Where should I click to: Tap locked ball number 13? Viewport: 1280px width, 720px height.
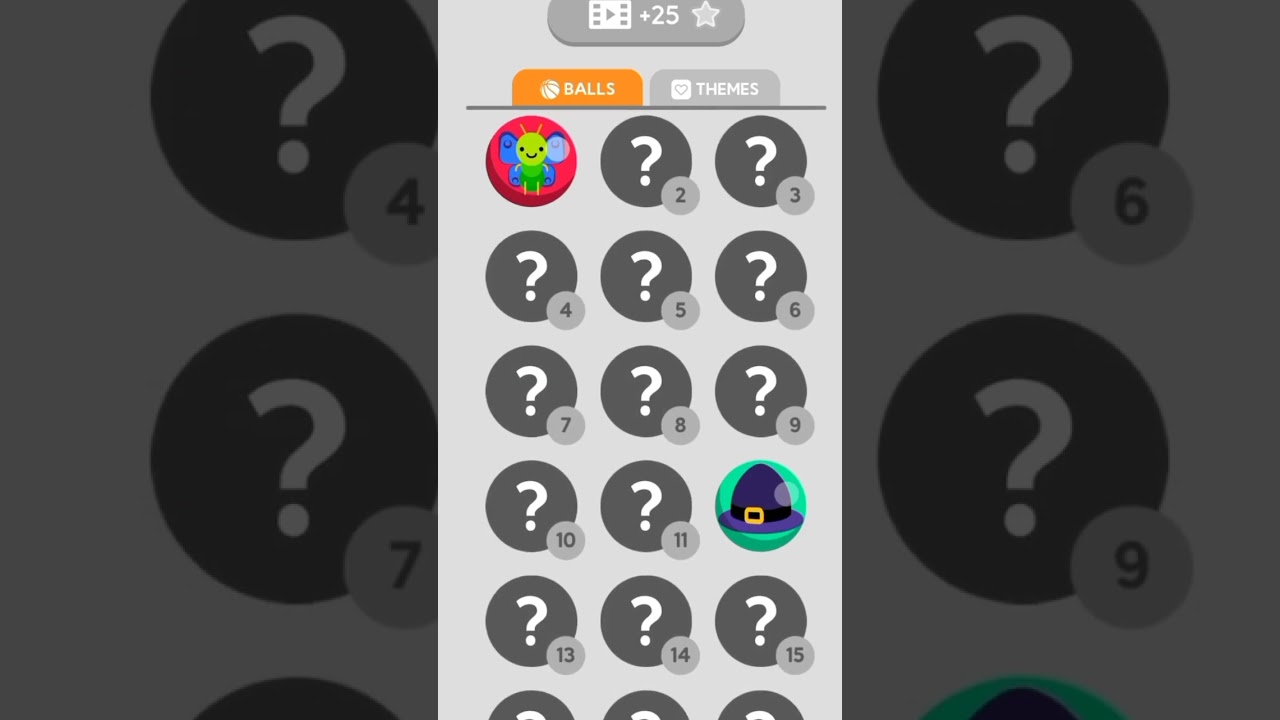coord(531,621)
